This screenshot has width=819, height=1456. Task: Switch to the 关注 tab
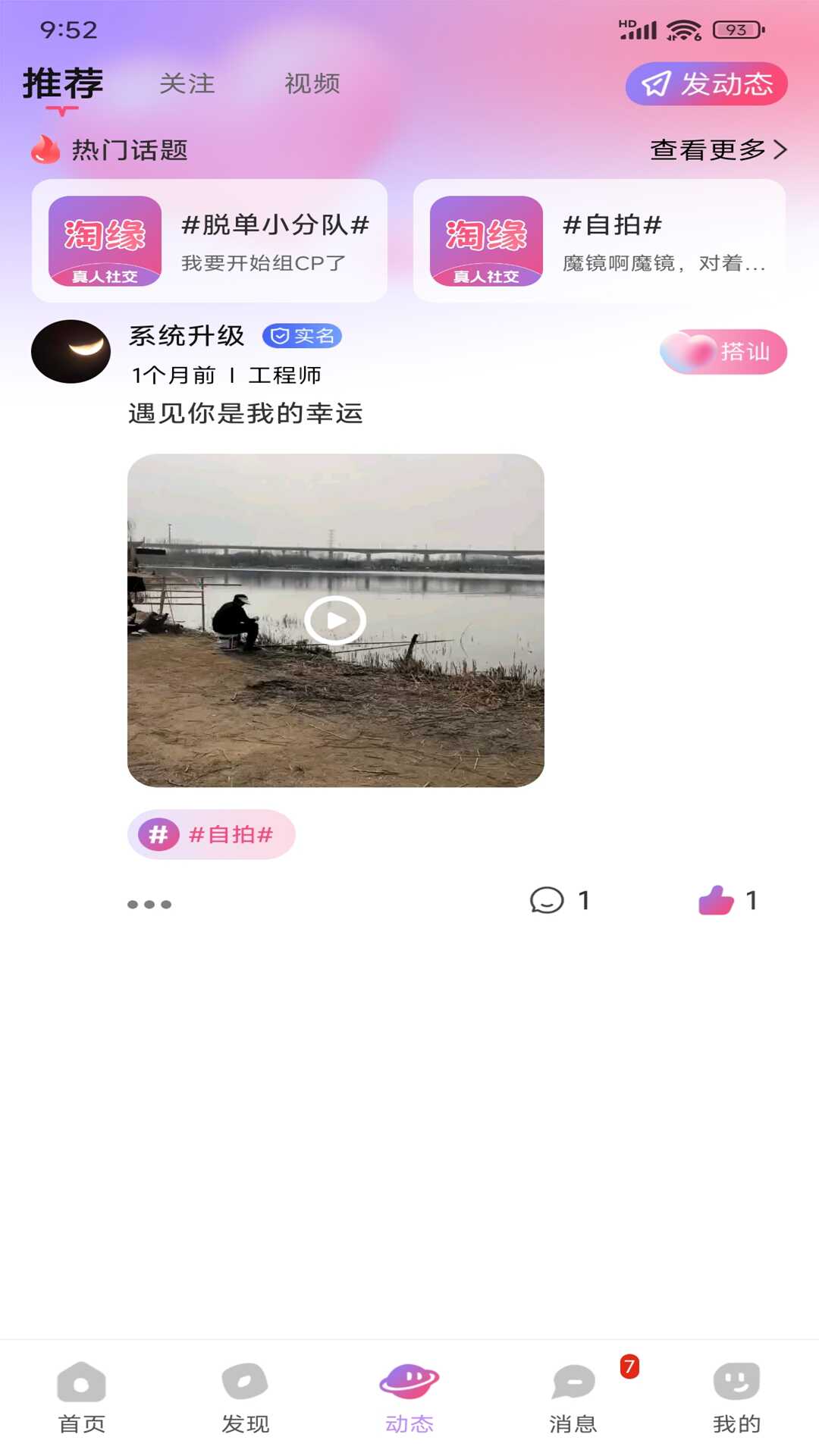pos(187,83)
